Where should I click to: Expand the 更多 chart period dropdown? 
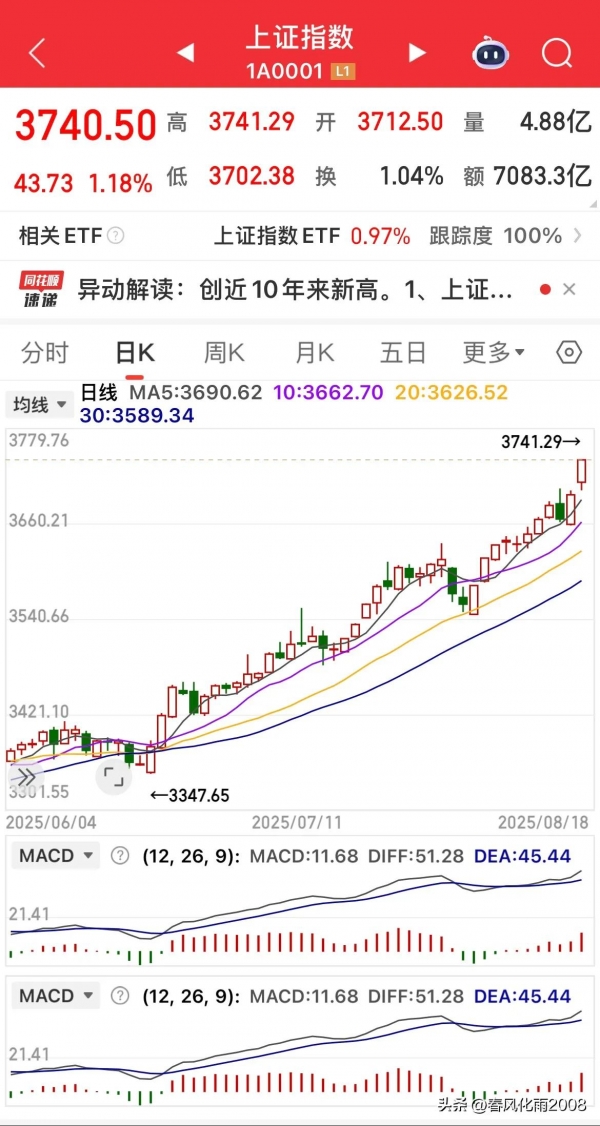coord(493,353)
